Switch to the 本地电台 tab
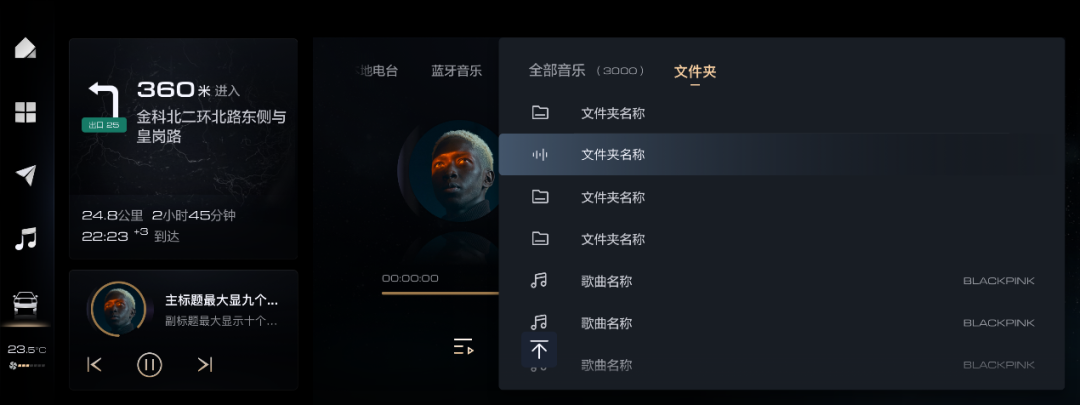Viewport: 1080px width, 405px height. [x=378, y=71]
